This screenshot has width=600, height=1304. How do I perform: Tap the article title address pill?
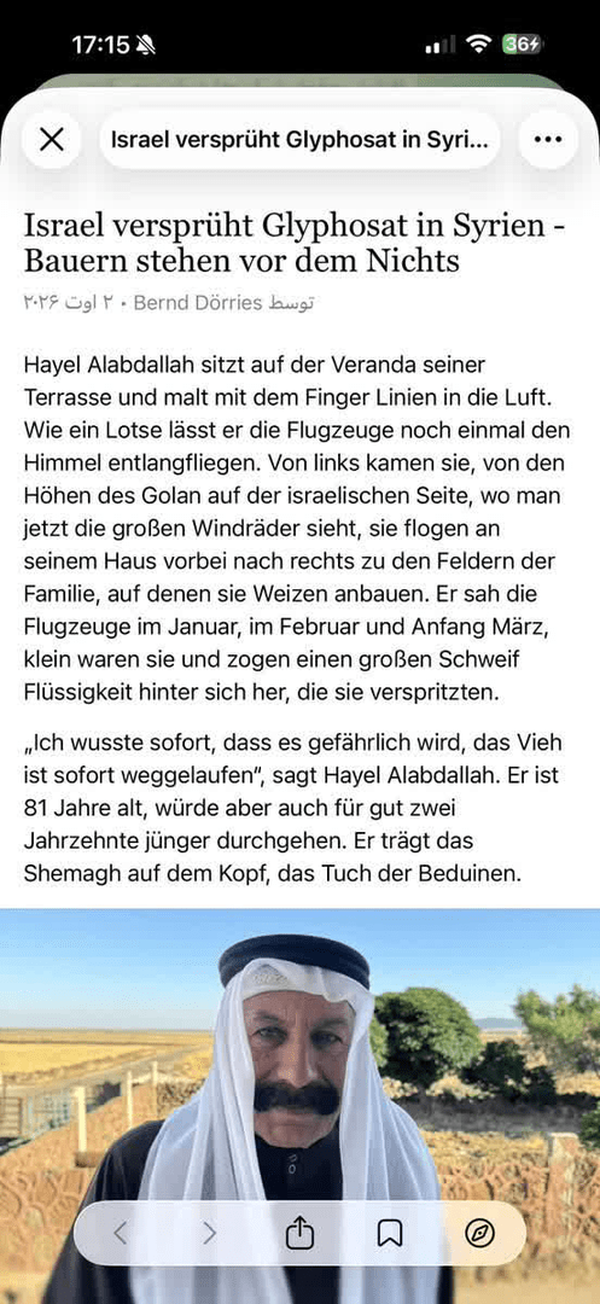[x=299, y=139]
